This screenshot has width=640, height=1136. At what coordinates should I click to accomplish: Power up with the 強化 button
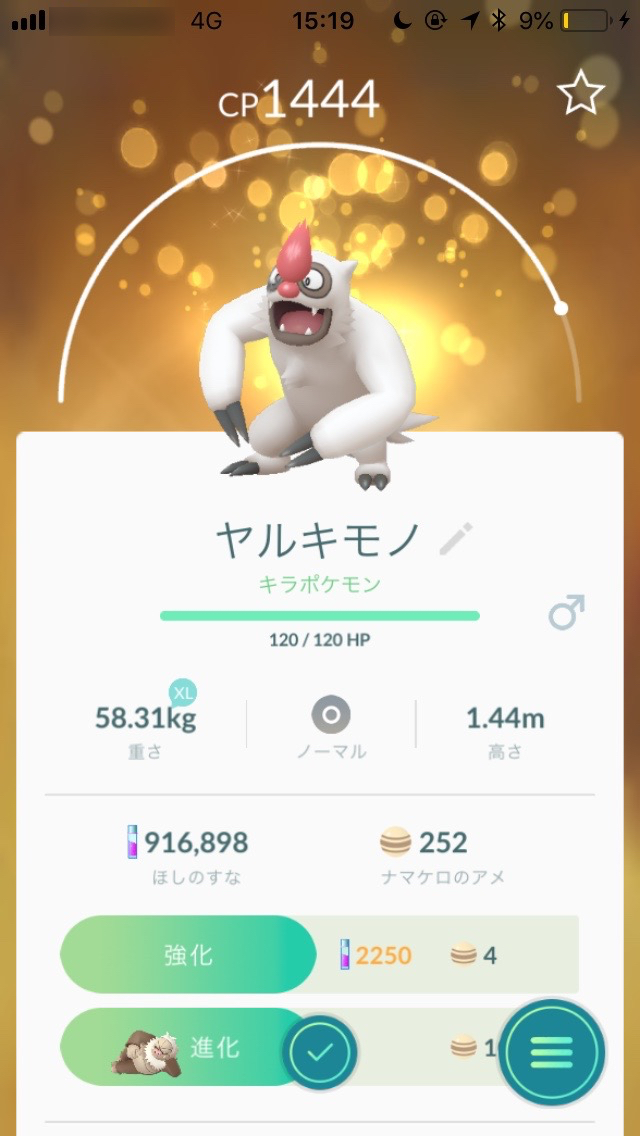[188, 954]
